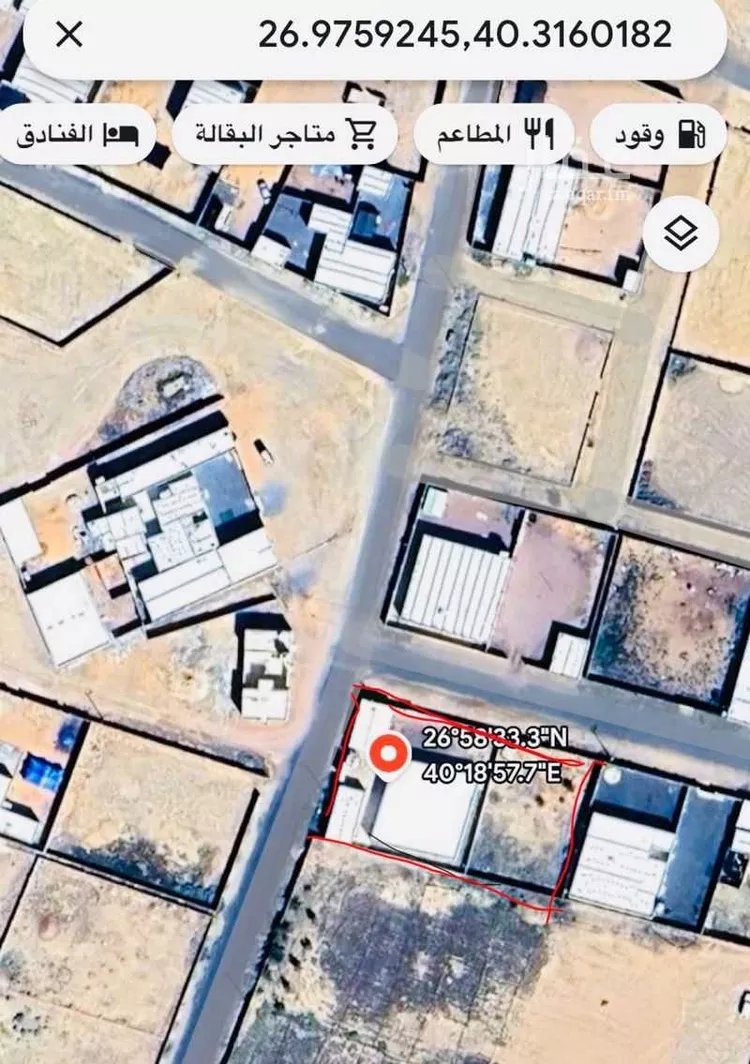Image resolution: width=750 pixels, height=1064 pixels.
Task: Select the متاجر البقالة (grocery stores) chip
Action: [x=283, y=134]
